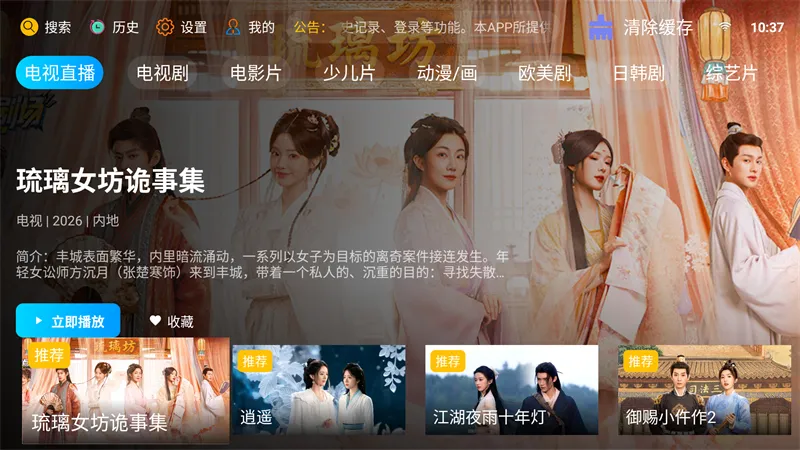Image resolution: width=800 pixels, height=450 pixels.
Task: Switch to 动漫/画 tab
Action: [x=447, y=73]
